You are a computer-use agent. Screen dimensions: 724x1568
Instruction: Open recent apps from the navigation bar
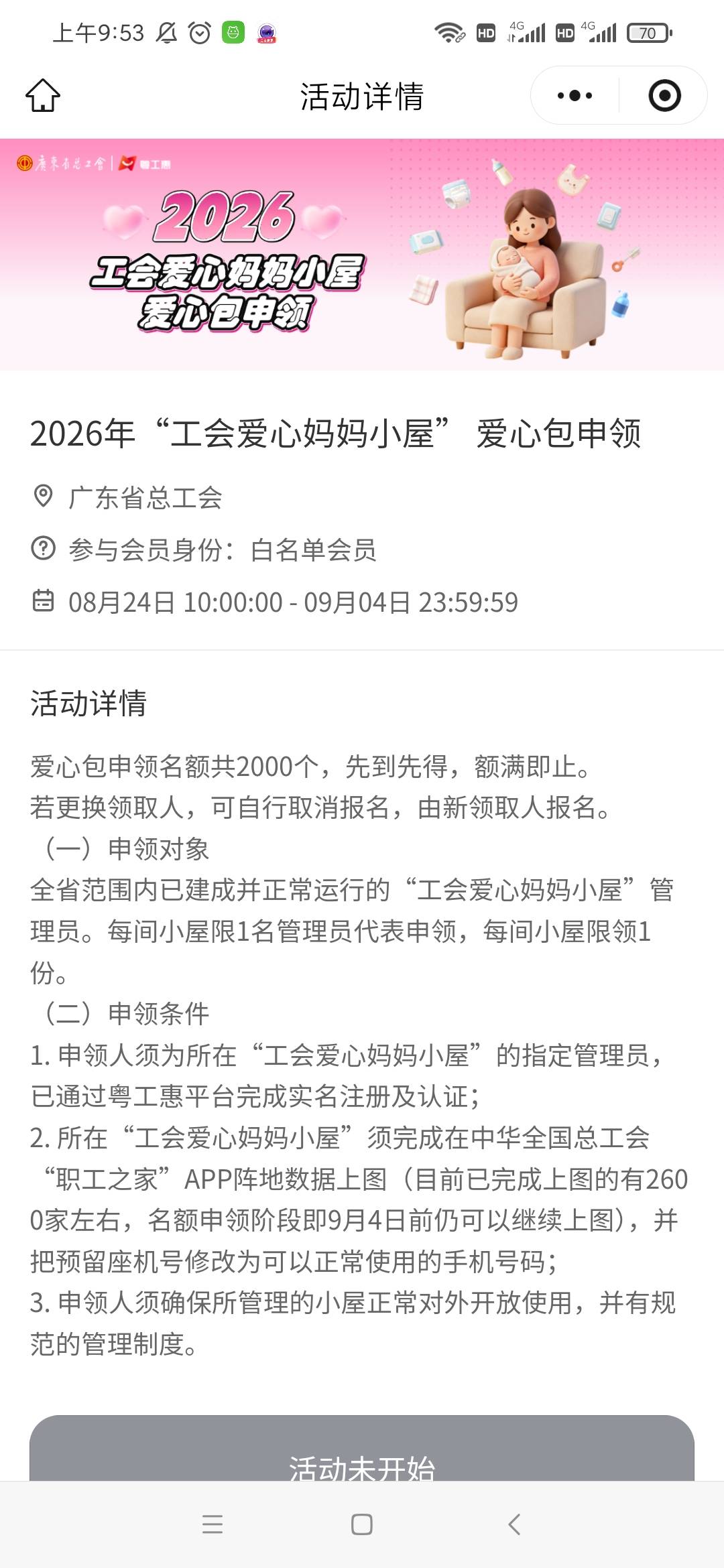pos(213,1524)
